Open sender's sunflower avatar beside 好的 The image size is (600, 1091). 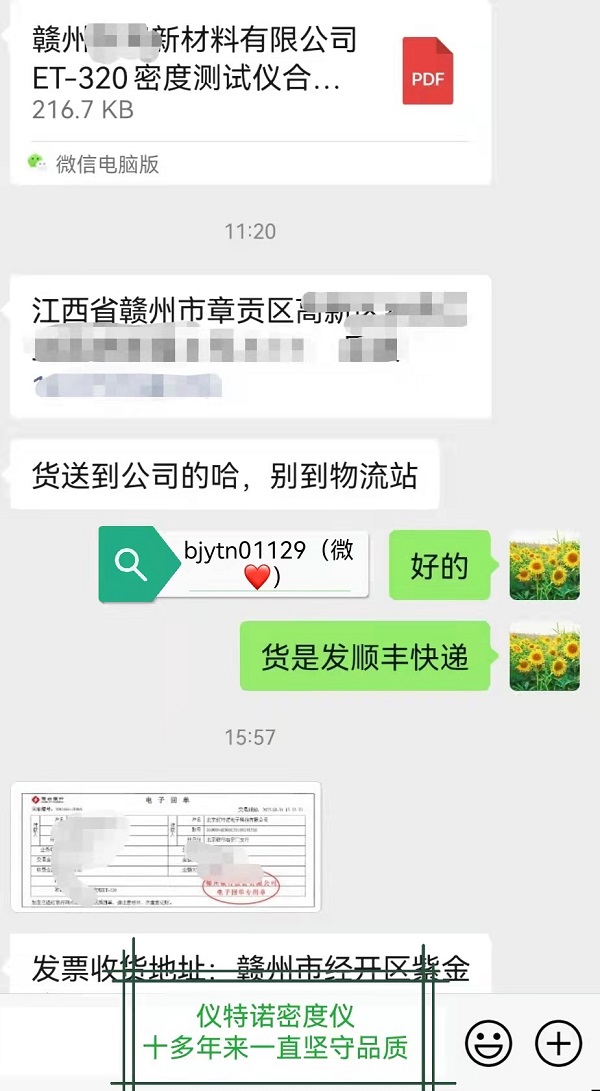(x=544, y=565)
